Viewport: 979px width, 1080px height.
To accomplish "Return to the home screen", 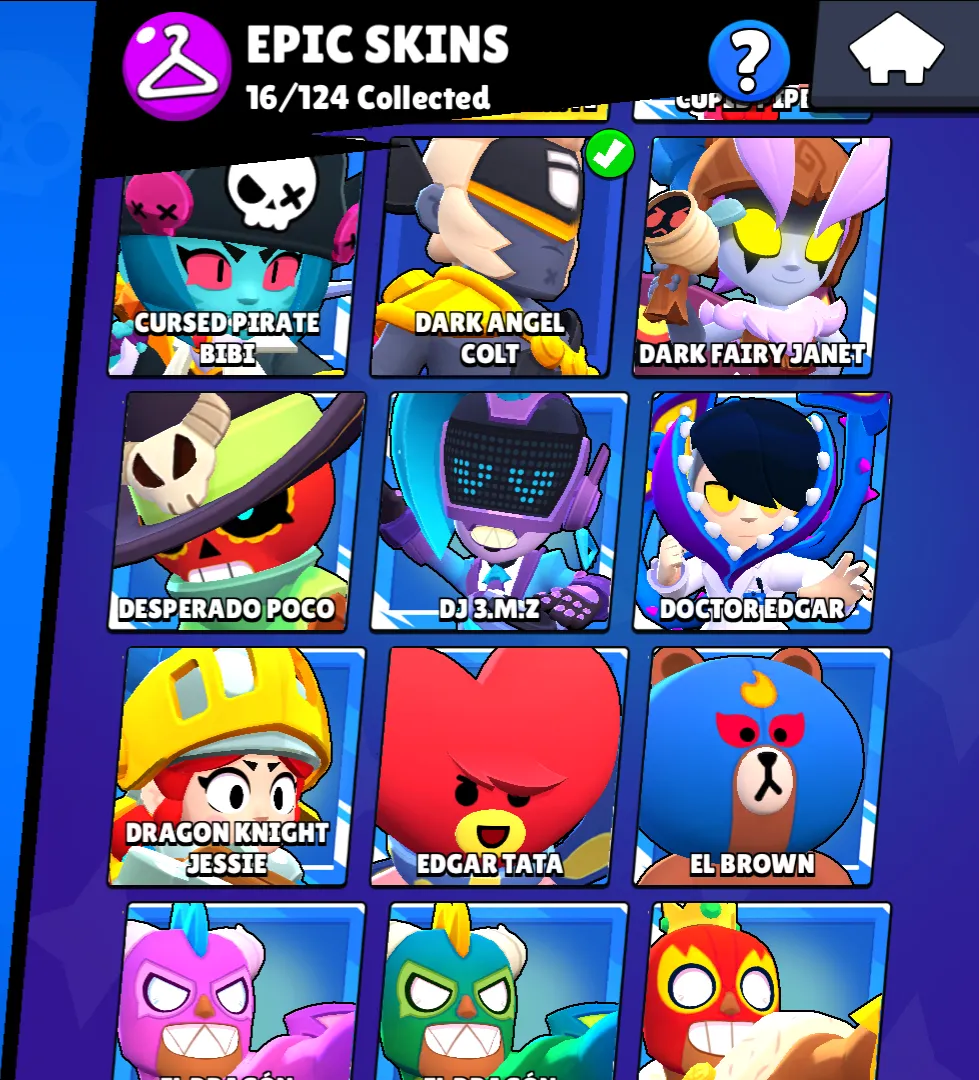I will pyautogui.click(x=896, y=51).
